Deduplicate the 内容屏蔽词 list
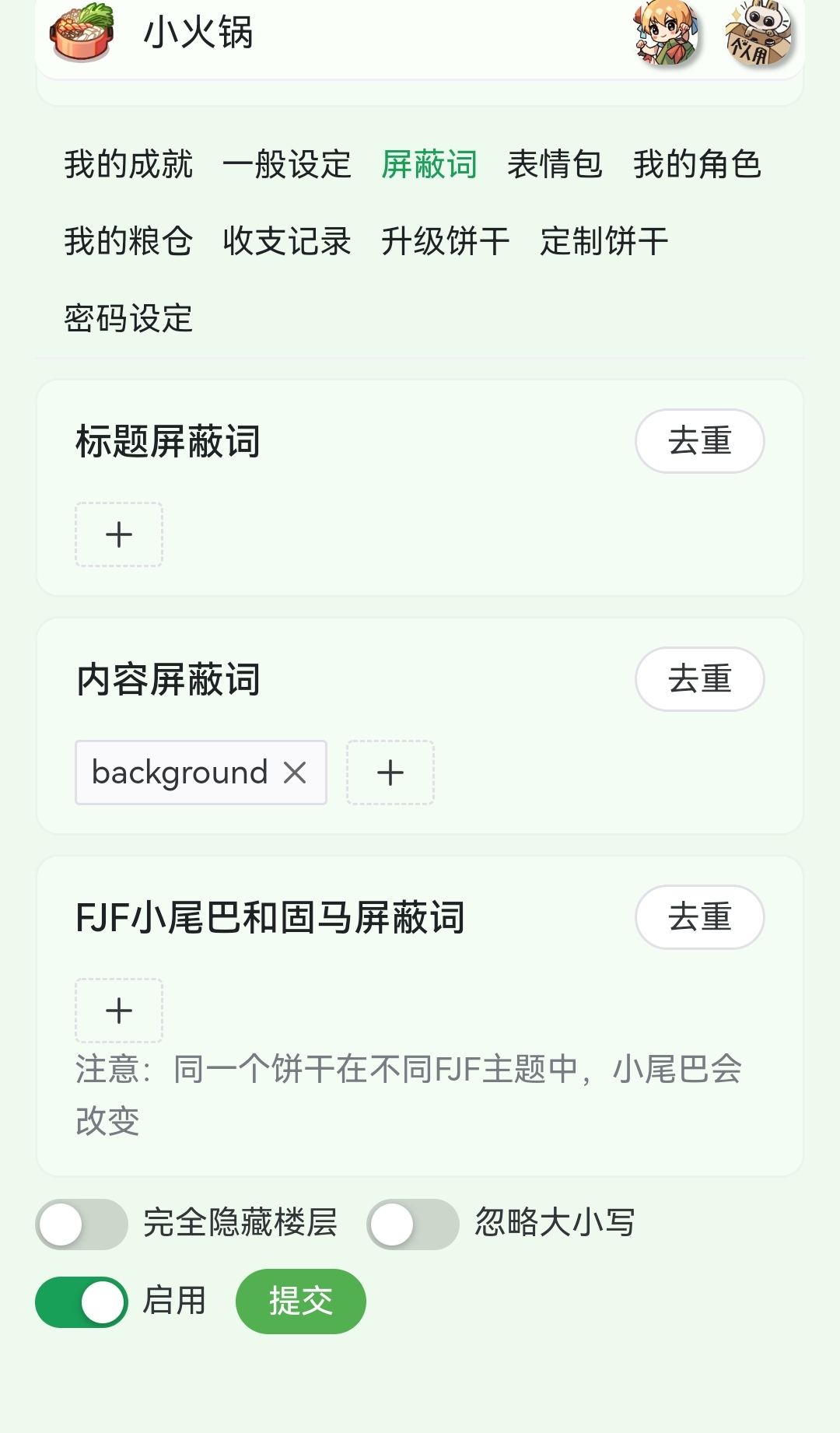 699,679
